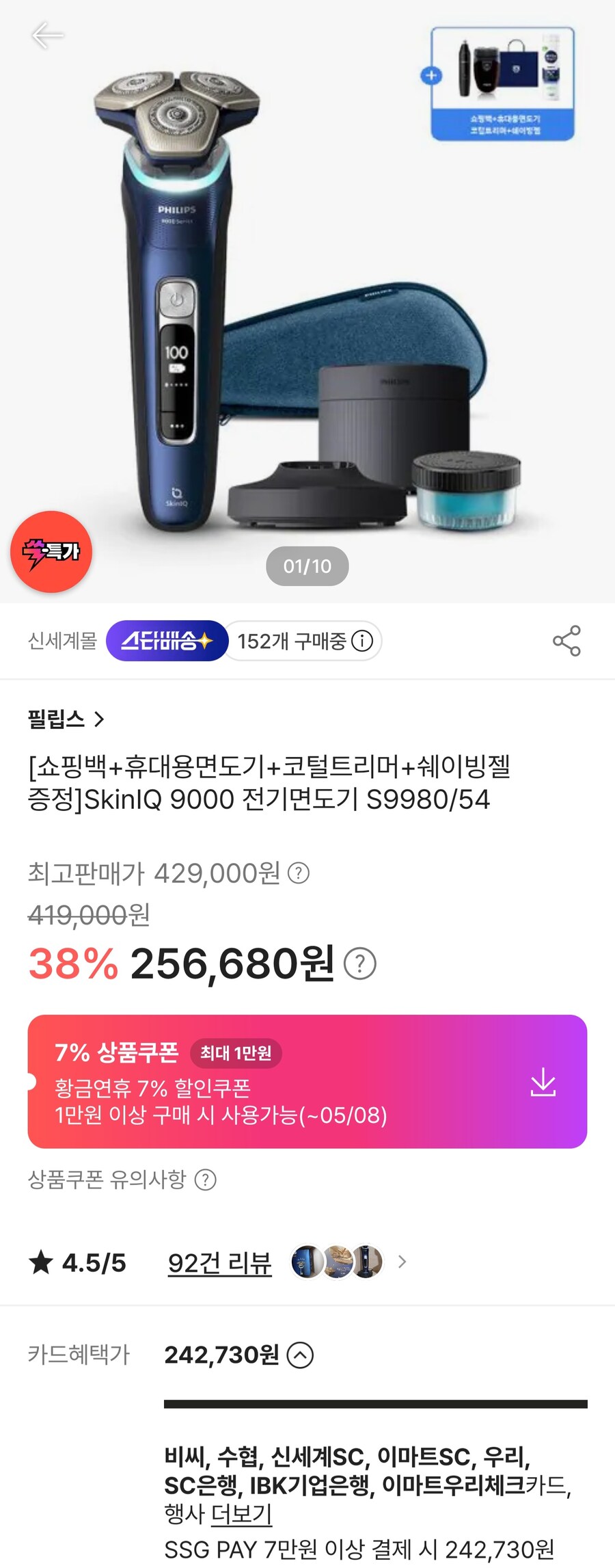
Task: Click the 쓱특가 deal badge icon
Action: 50,554
